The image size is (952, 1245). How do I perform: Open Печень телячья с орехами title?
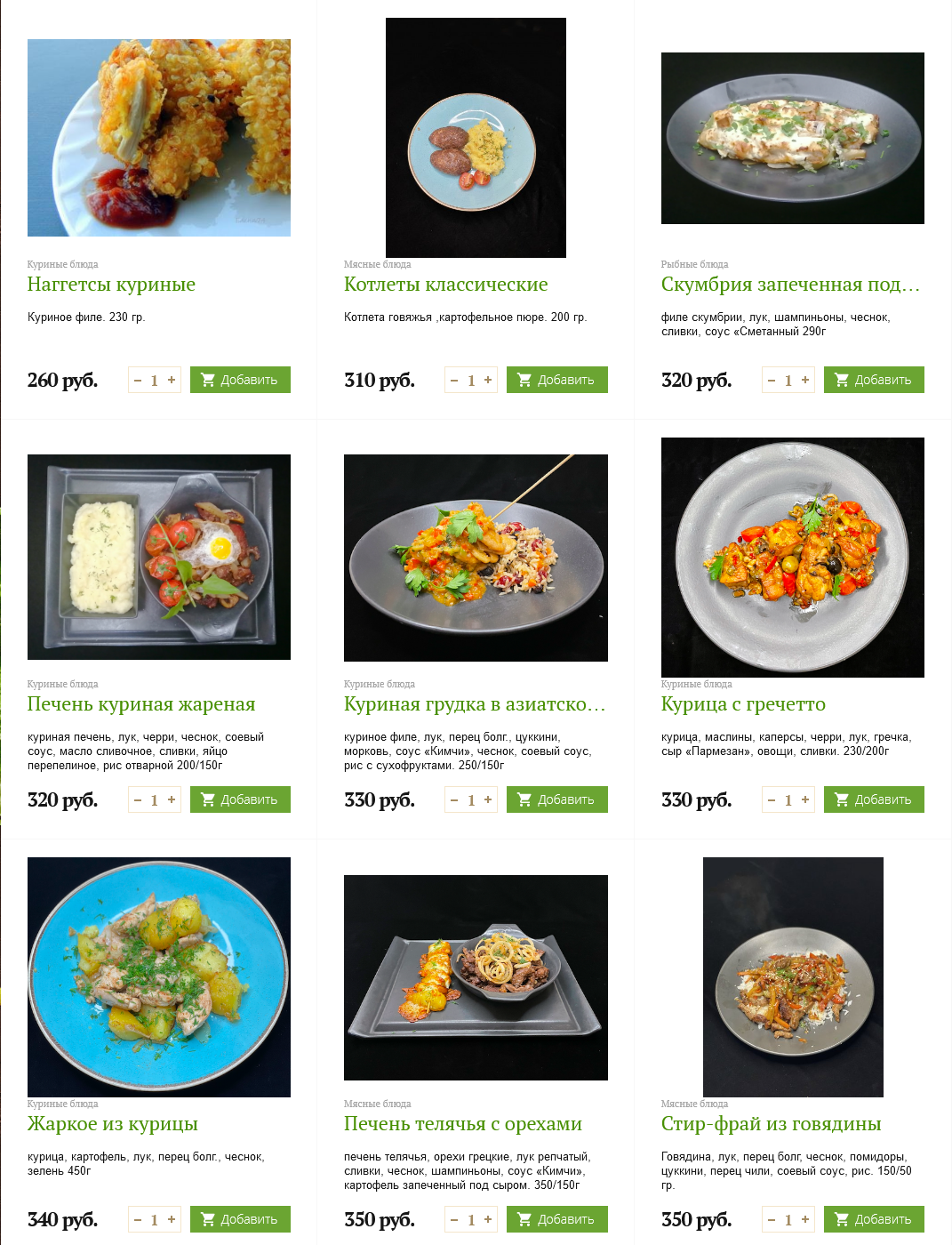[462, 1124]
